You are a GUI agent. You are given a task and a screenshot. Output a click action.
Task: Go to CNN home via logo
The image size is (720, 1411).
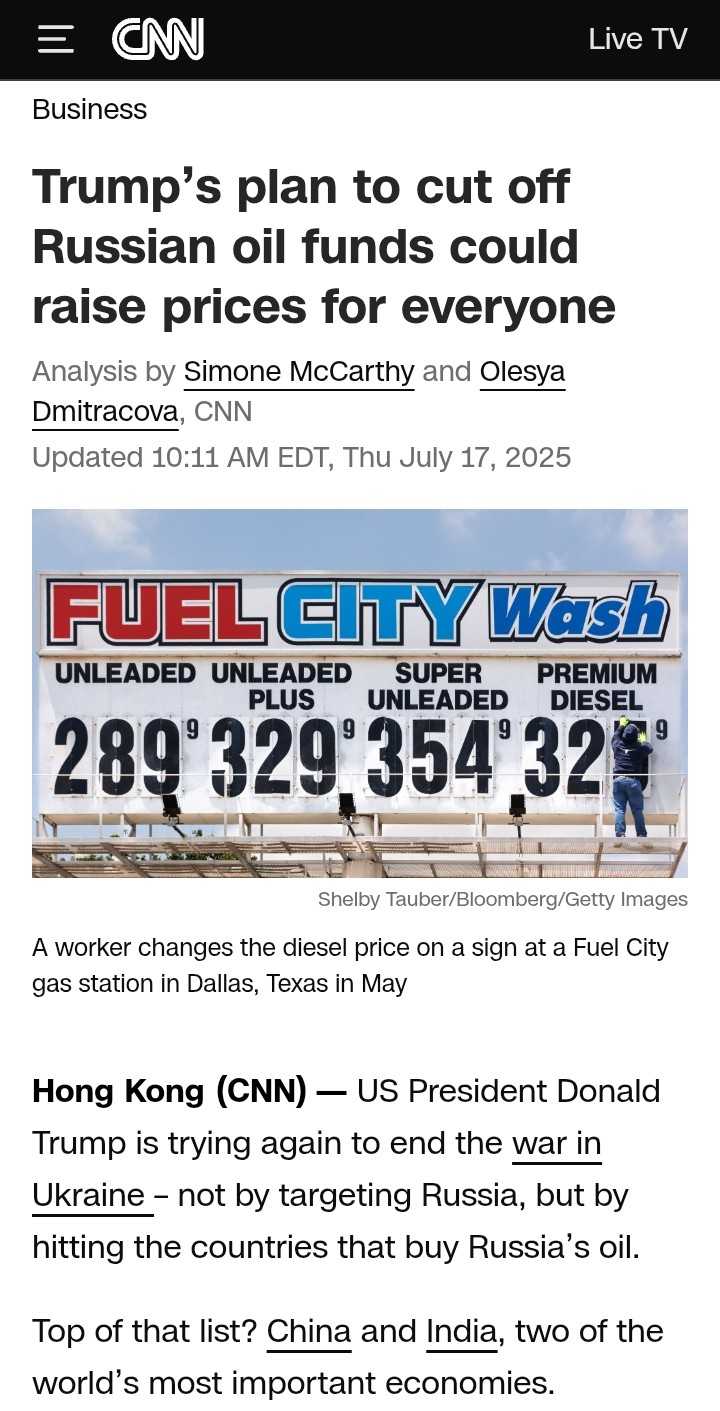[x=158, y=39]
